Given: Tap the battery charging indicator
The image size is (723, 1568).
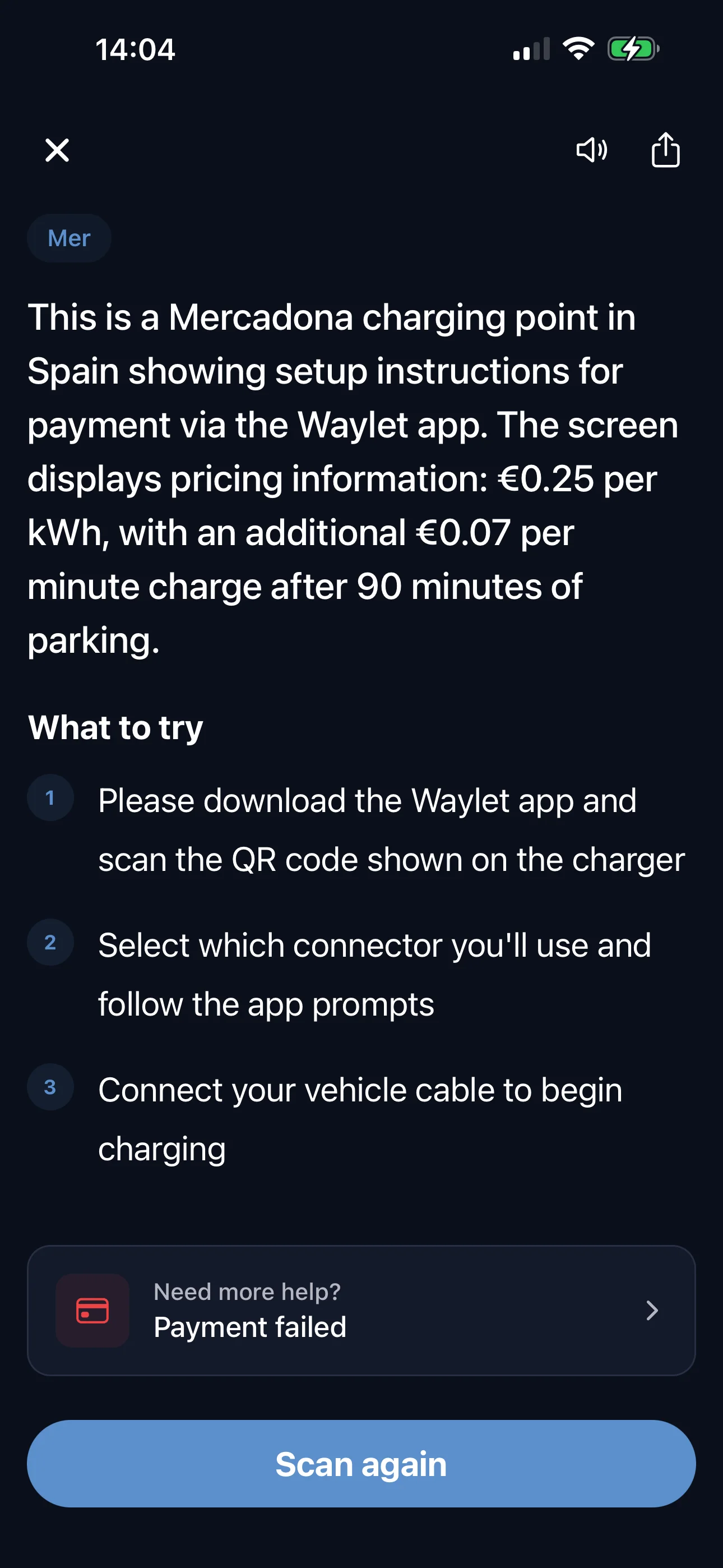Looking at the screenshot, I should point(633,48).
